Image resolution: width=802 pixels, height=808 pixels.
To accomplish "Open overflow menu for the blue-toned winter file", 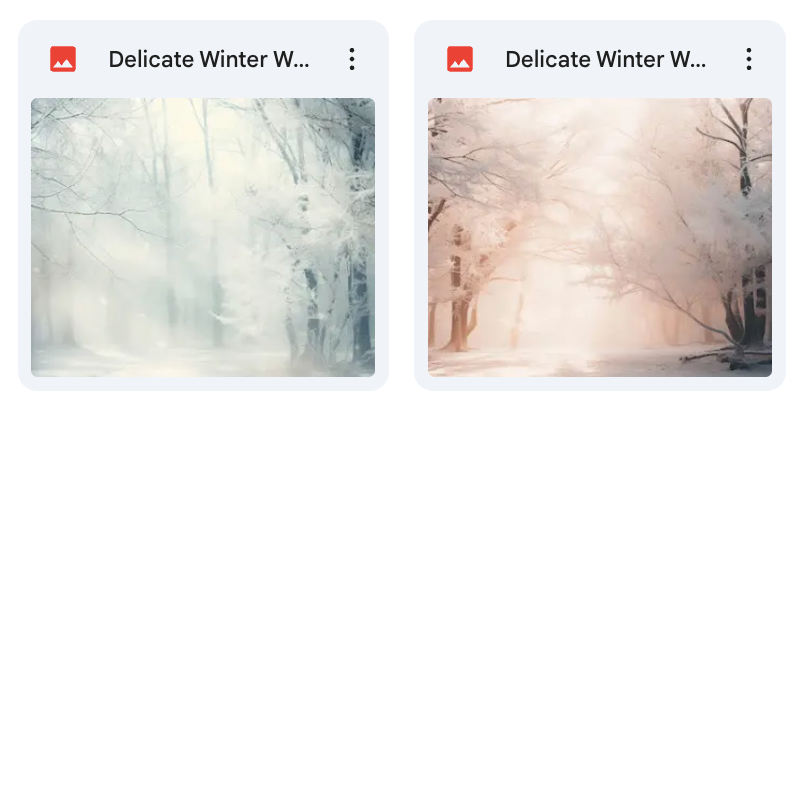I will click(x=352, y=59).
